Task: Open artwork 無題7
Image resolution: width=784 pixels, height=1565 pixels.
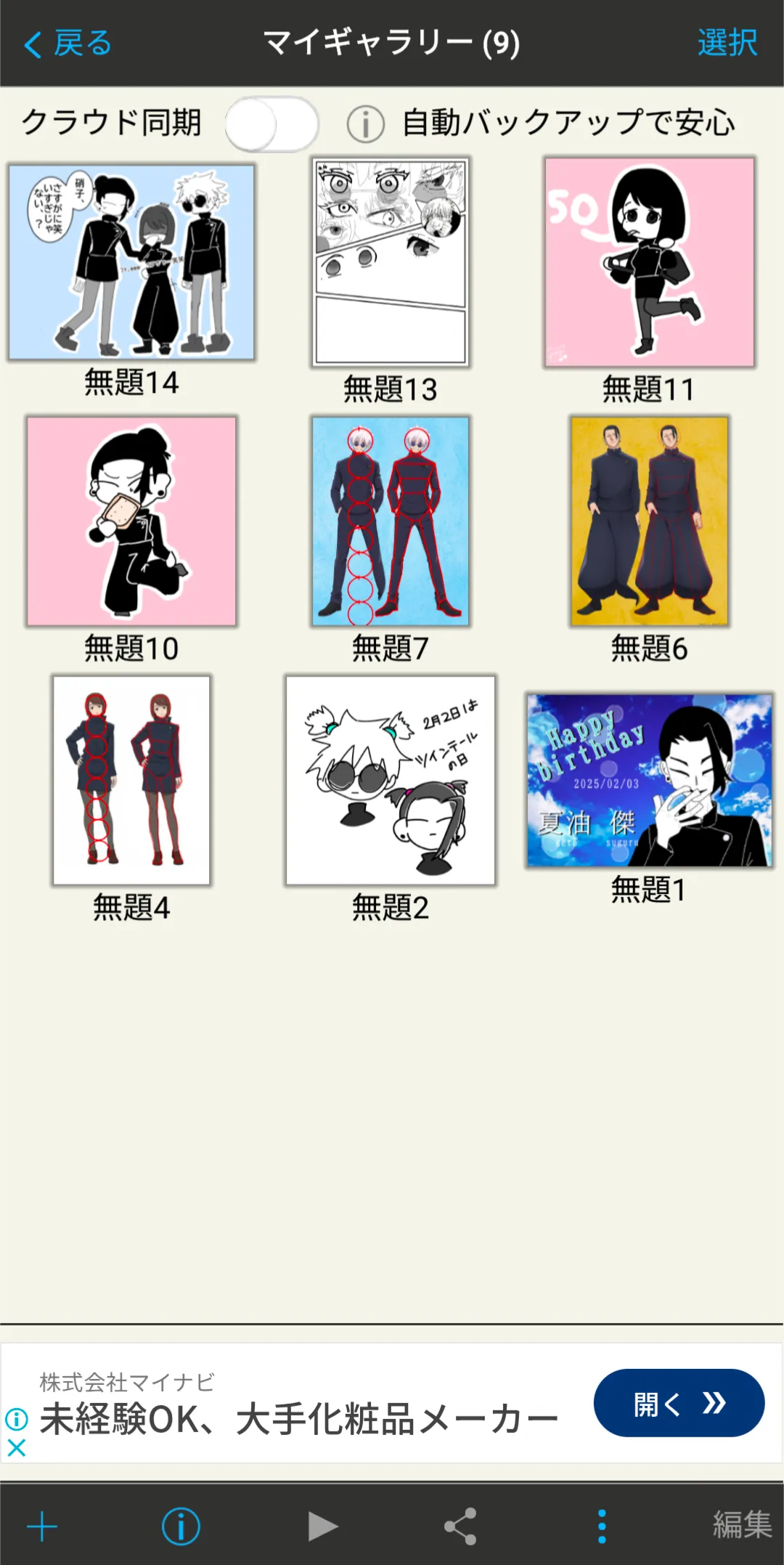Action: point(391,521)
